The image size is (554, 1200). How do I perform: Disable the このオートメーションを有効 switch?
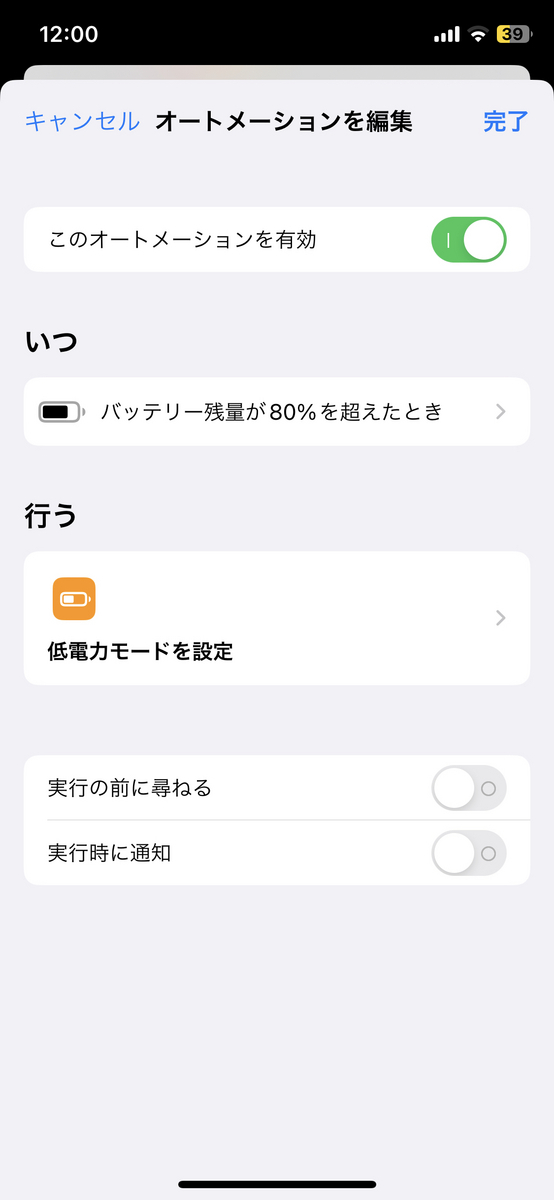(469, 240)
